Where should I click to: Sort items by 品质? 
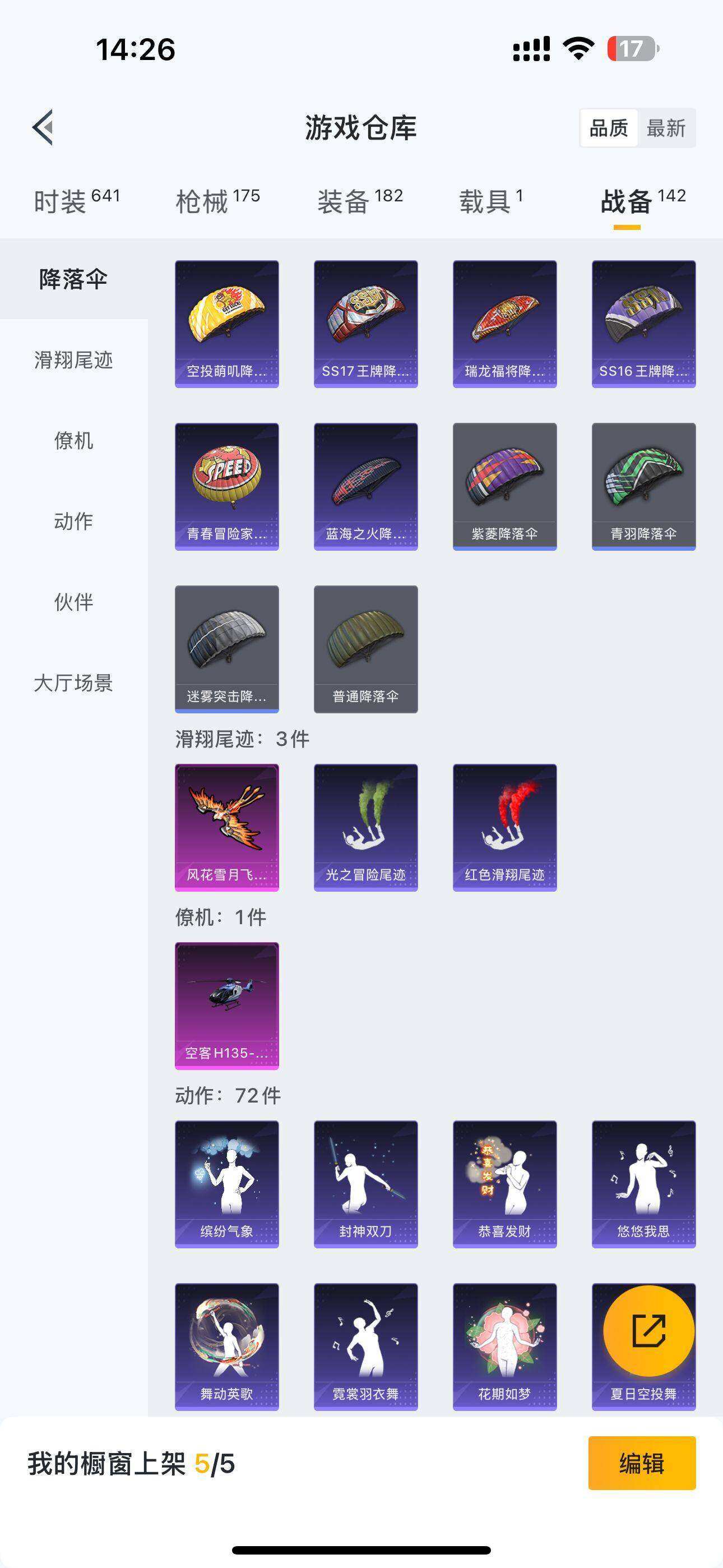[609, 128]
